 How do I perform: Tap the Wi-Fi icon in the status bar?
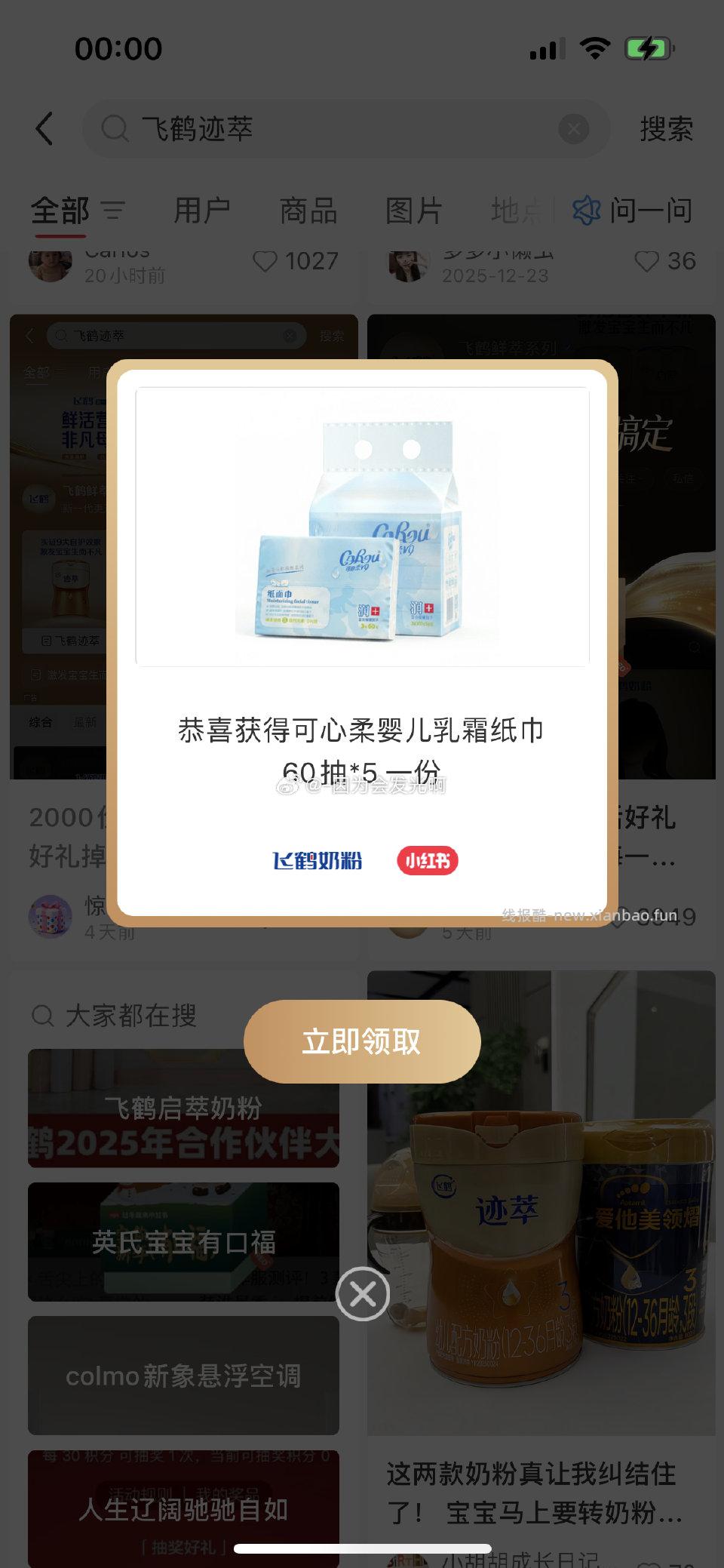[595, 47]
